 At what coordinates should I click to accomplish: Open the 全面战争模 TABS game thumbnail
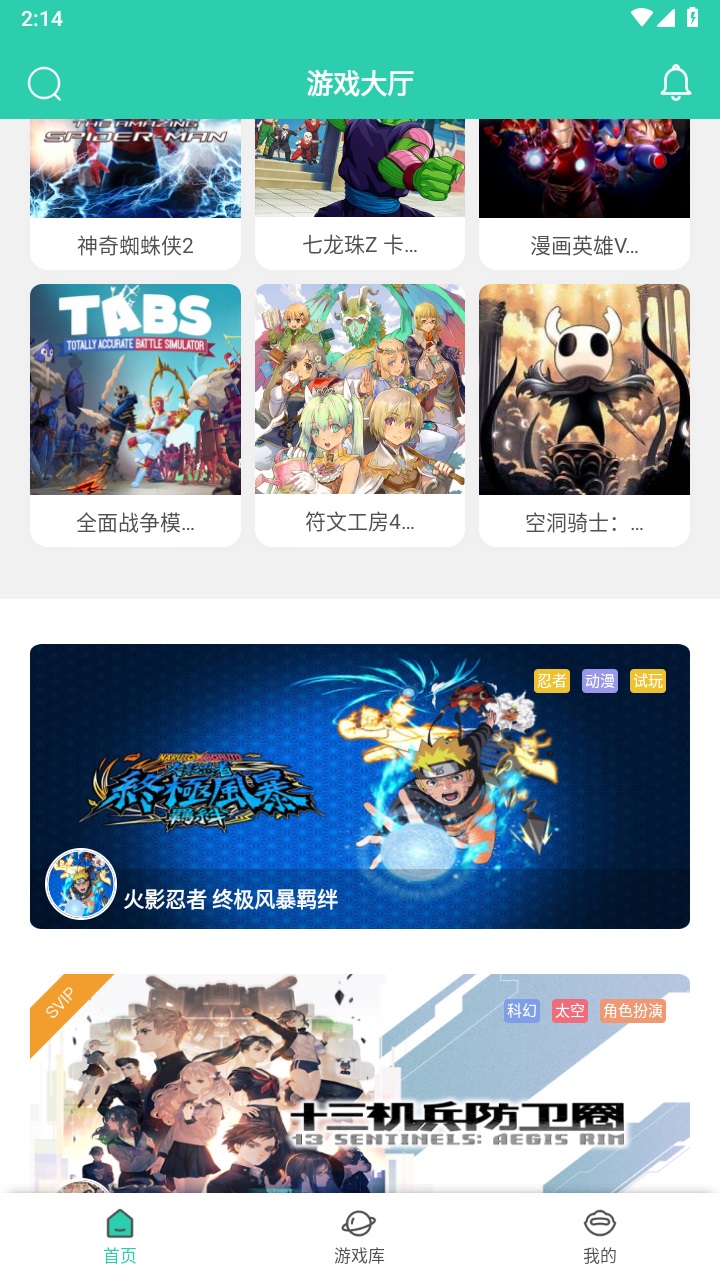[135, 390]
